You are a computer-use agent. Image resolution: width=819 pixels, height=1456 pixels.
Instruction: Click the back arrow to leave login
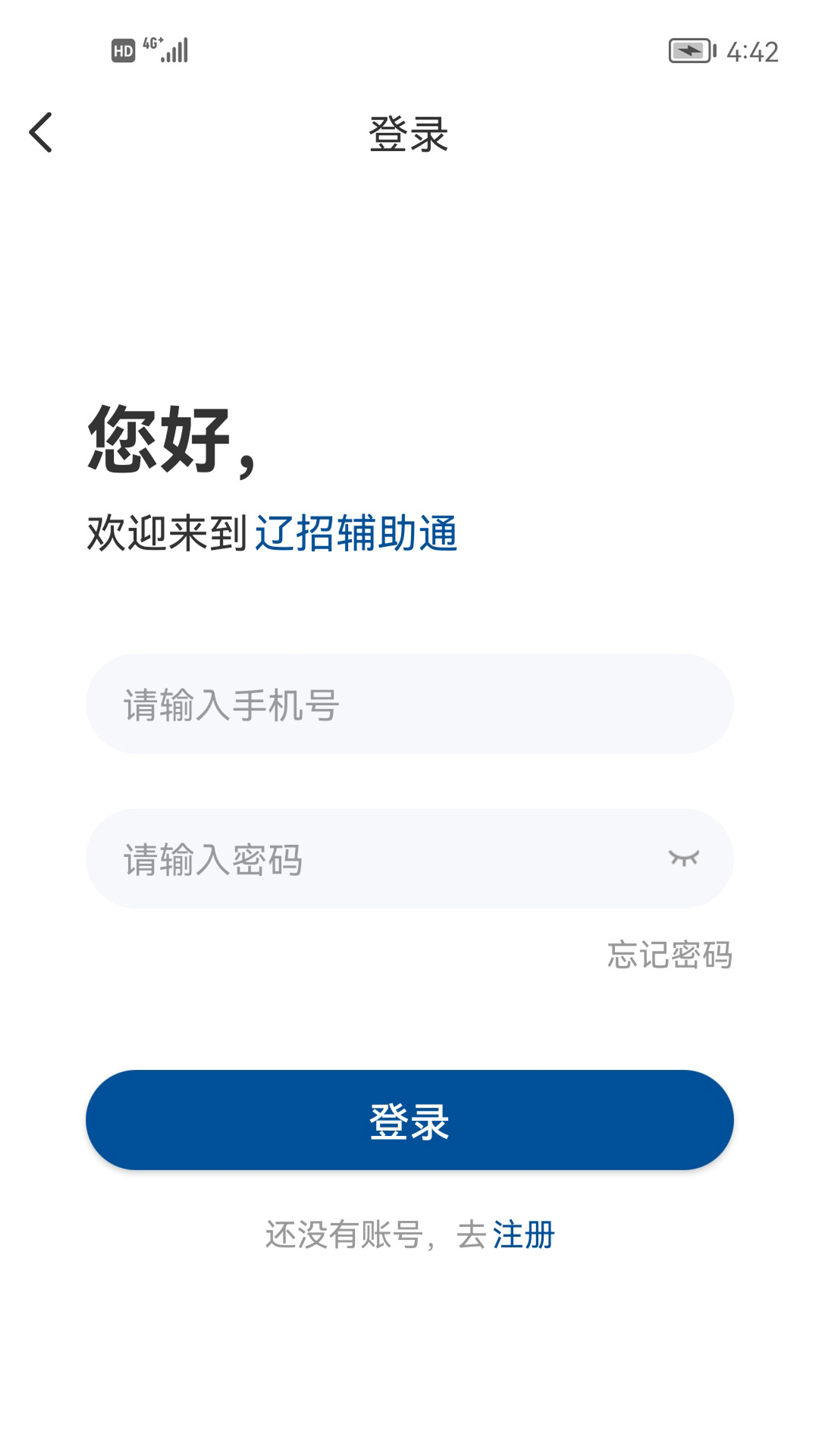(41, 132)
